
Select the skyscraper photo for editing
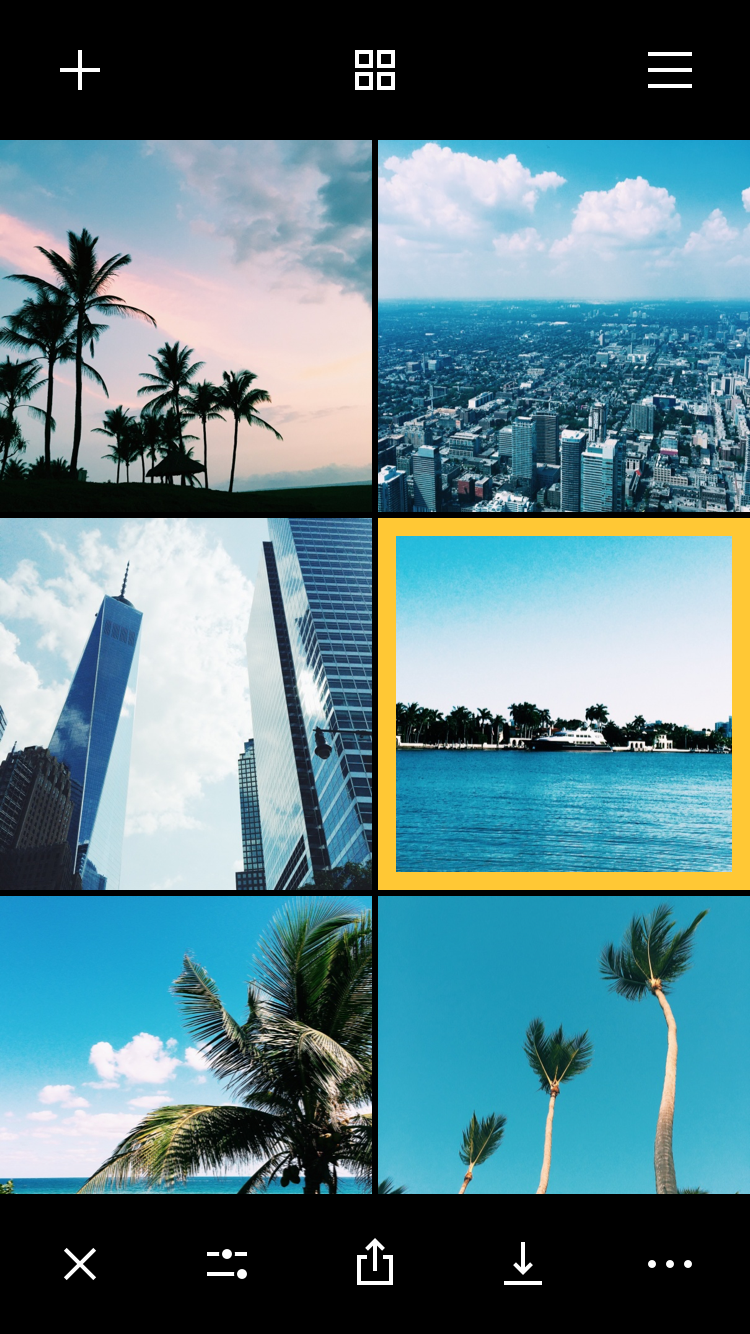186,703
